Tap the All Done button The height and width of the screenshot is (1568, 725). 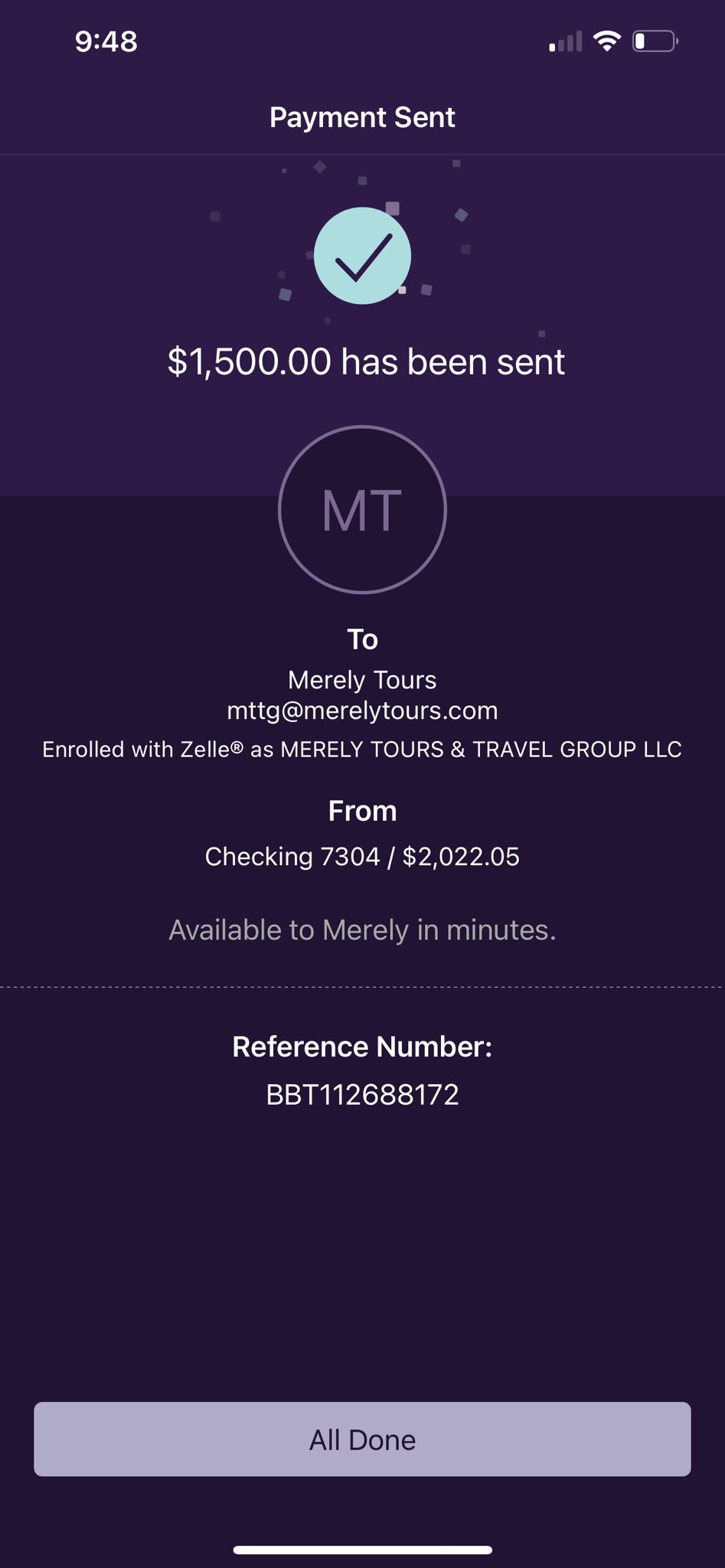click(362, 1439)
